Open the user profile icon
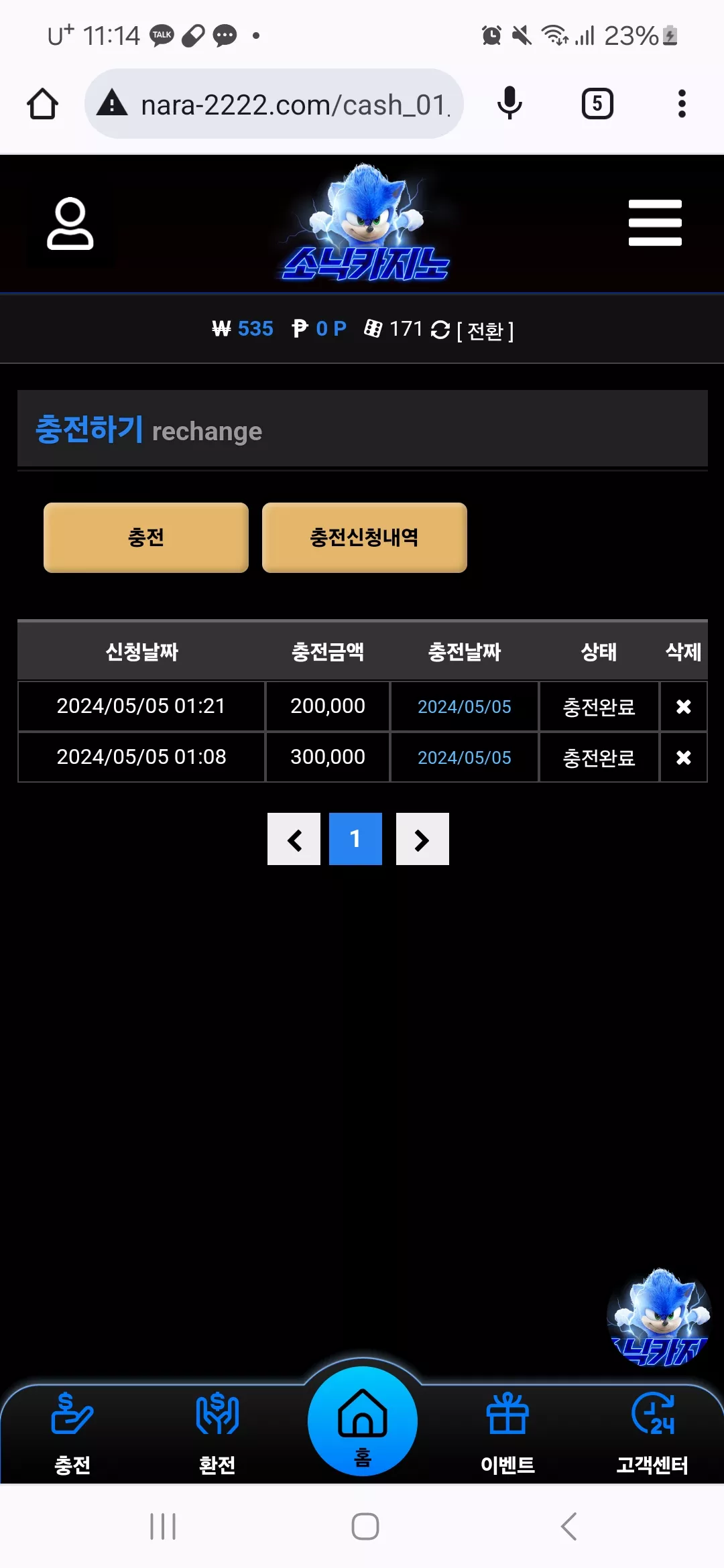This screenshot has height=1568, width=724. pyautogui.click(x=70, y=224)
